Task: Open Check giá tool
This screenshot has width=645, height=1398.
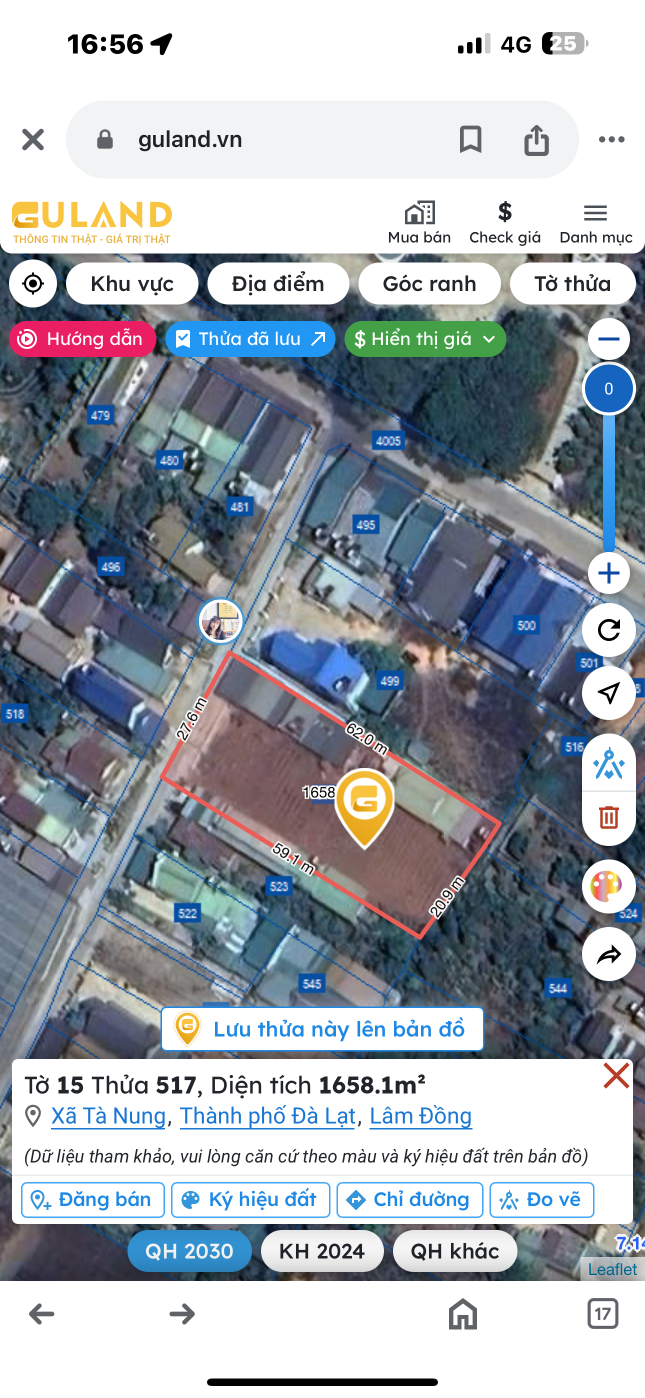Action: tap(505, 222)
